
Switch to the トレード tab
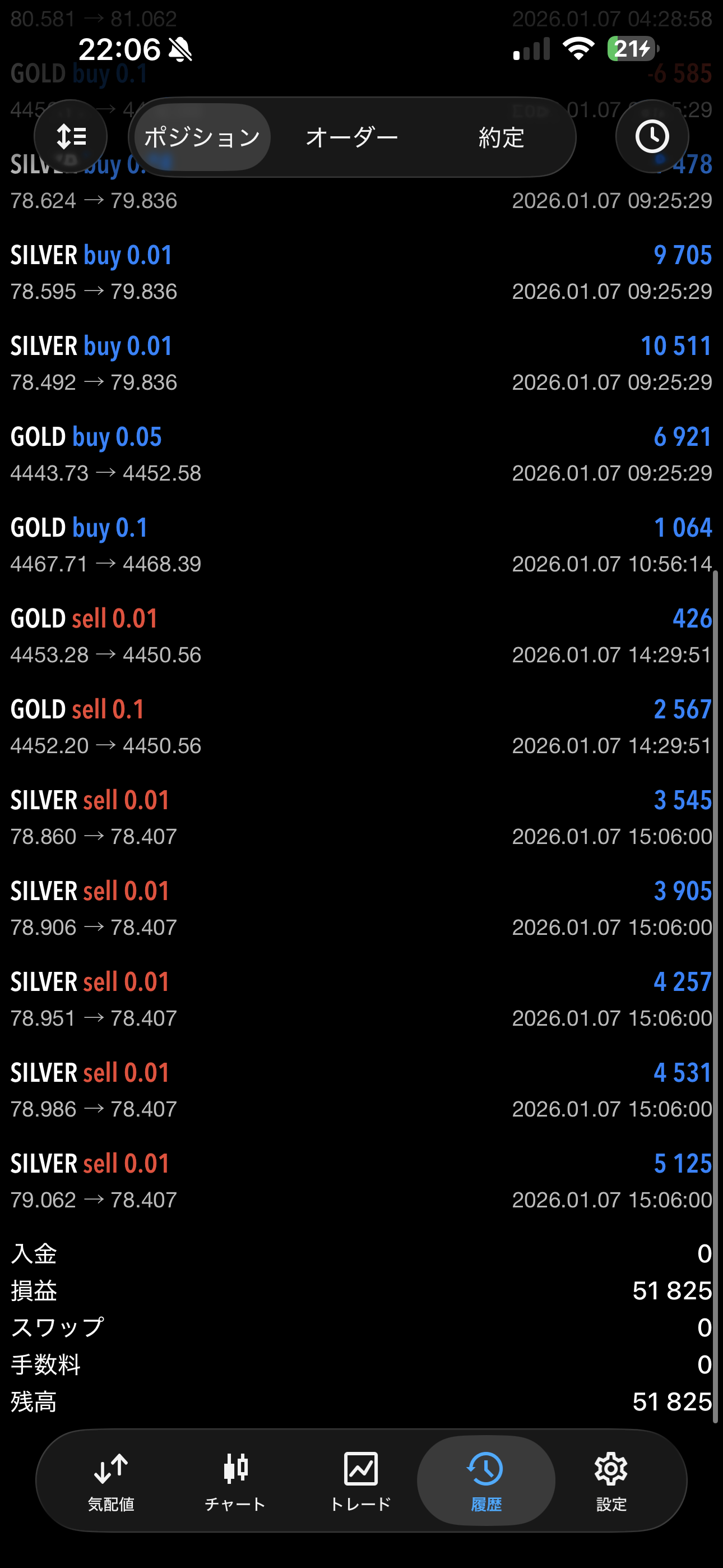[360, 1481]
